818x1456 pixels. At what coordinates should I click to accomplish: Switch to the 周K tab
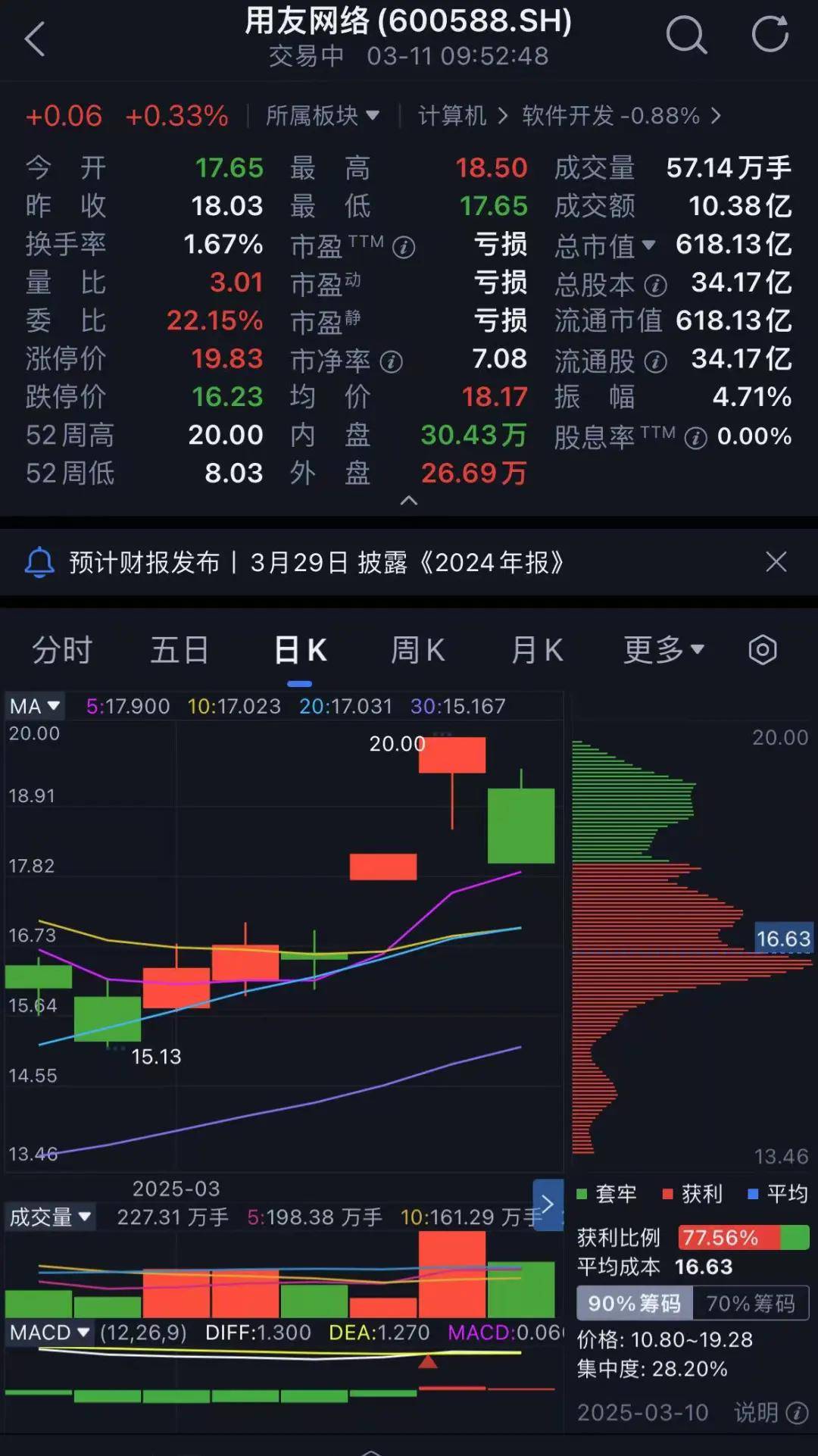point(417,650)
